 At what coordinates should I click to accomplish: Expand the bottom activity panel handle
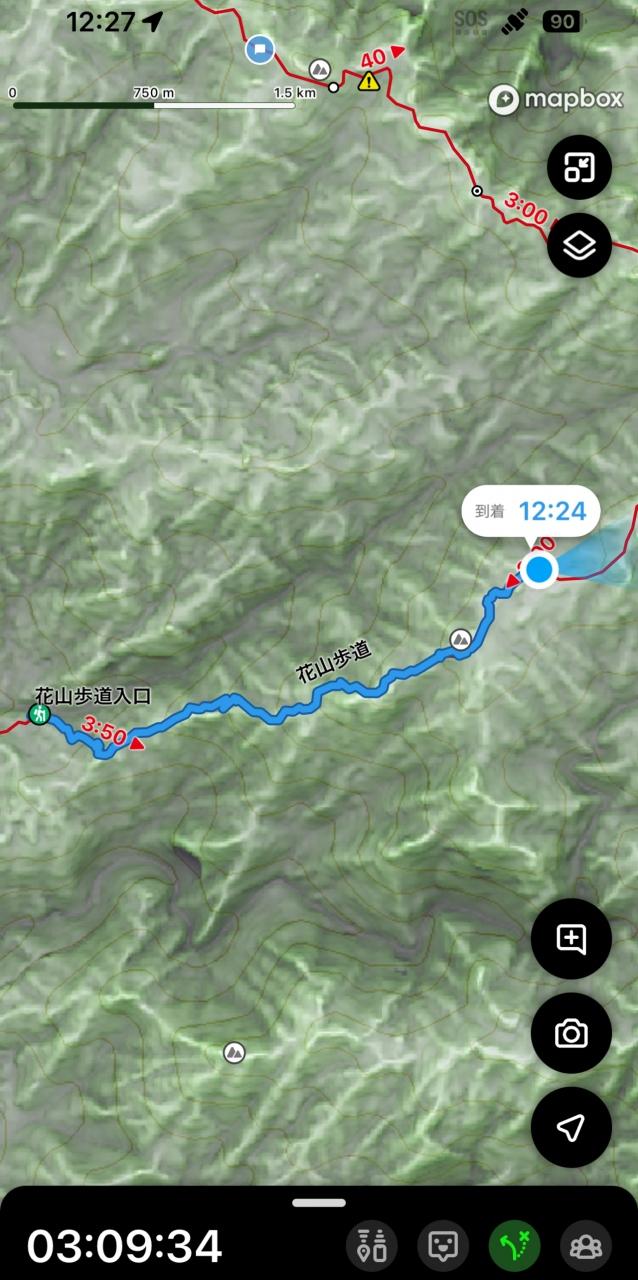pyautogui.click(x=319, y=1203)
